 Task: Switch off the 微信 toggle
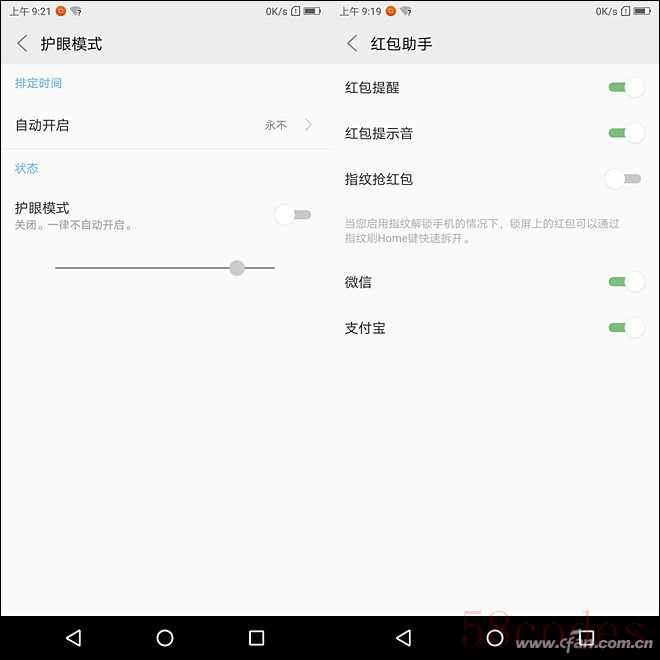626,282
